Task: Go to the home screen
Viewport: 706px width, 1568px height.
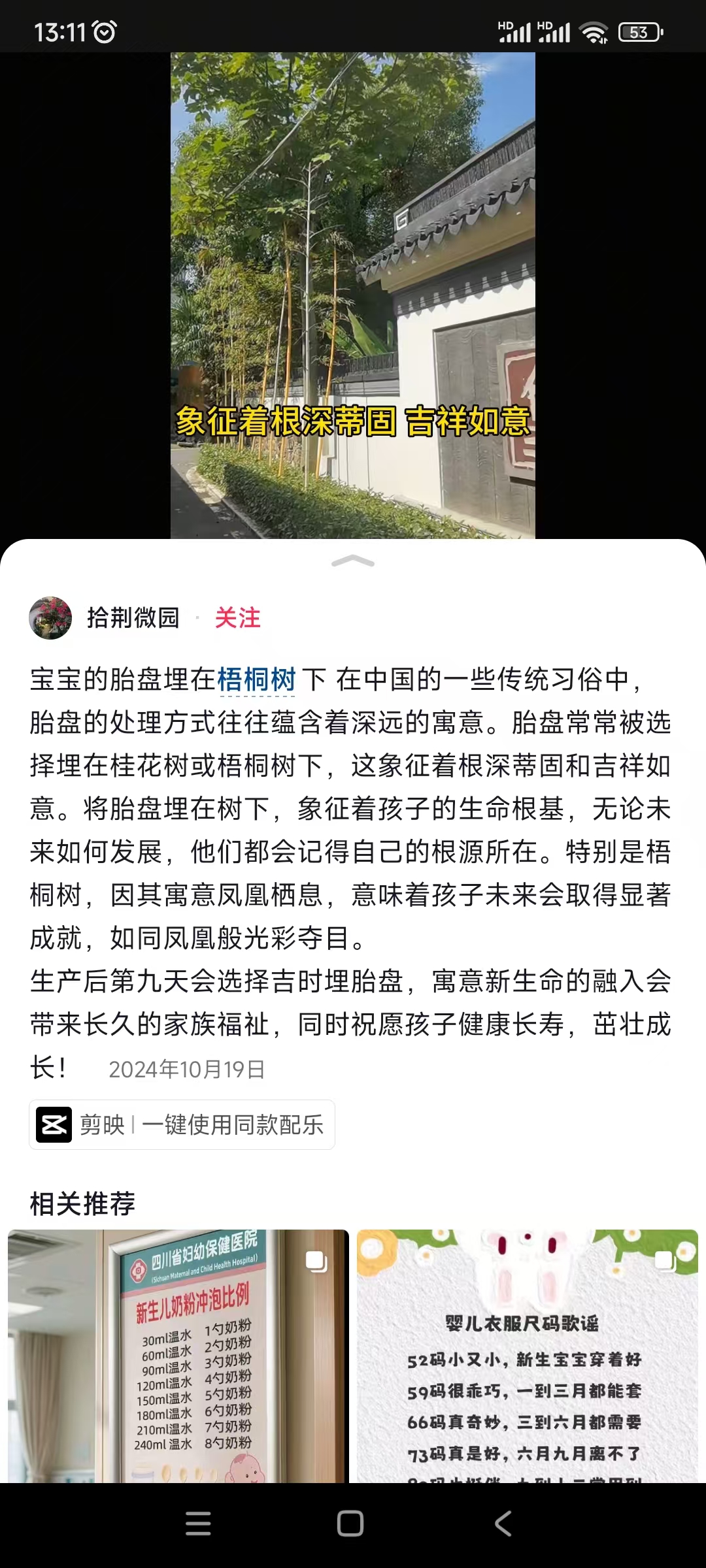Action: 350,1524
